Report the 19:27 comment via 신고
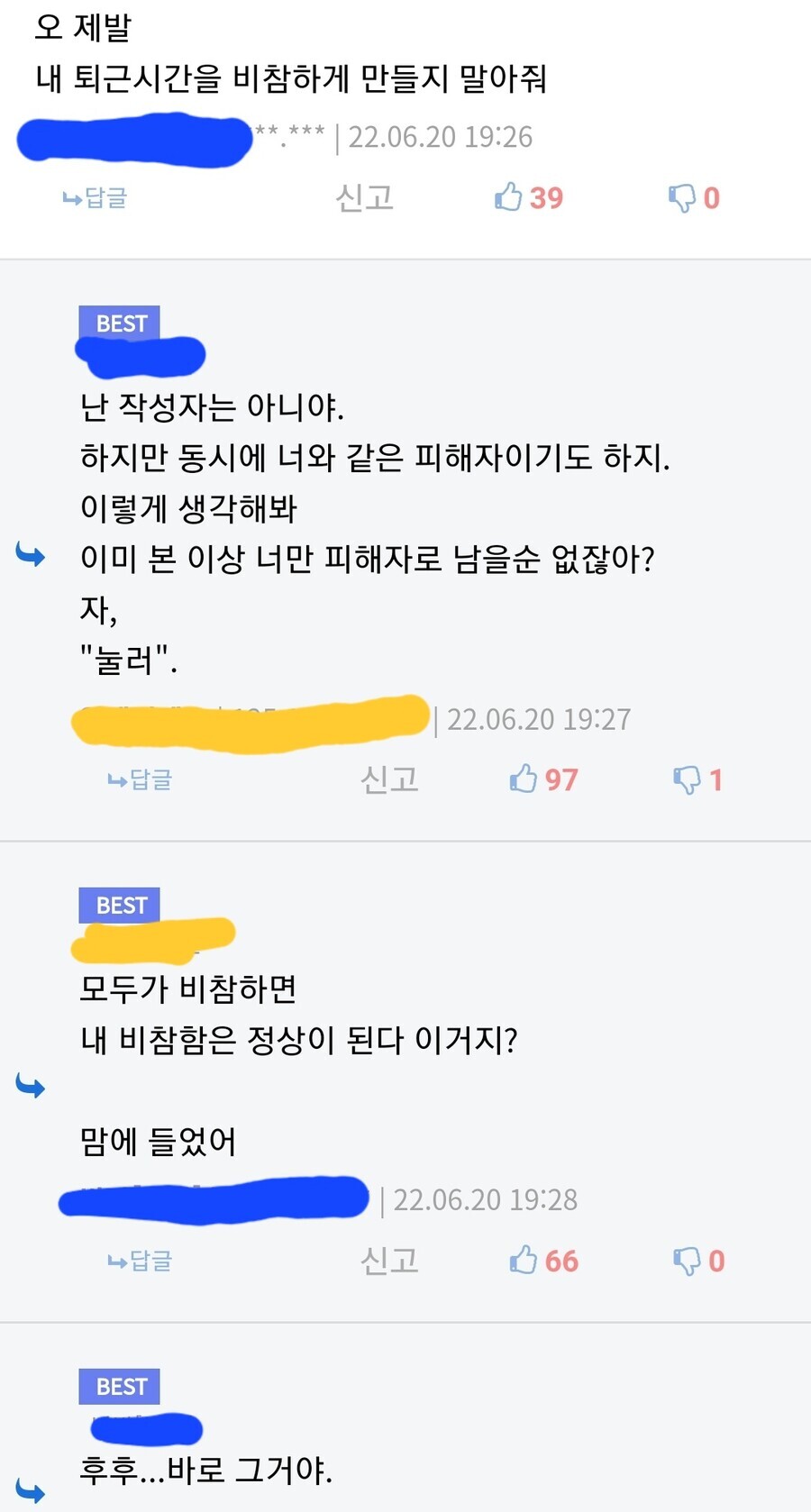Image resolution: width=811 pixels, height=1512 pixels. tap(389, 779)
